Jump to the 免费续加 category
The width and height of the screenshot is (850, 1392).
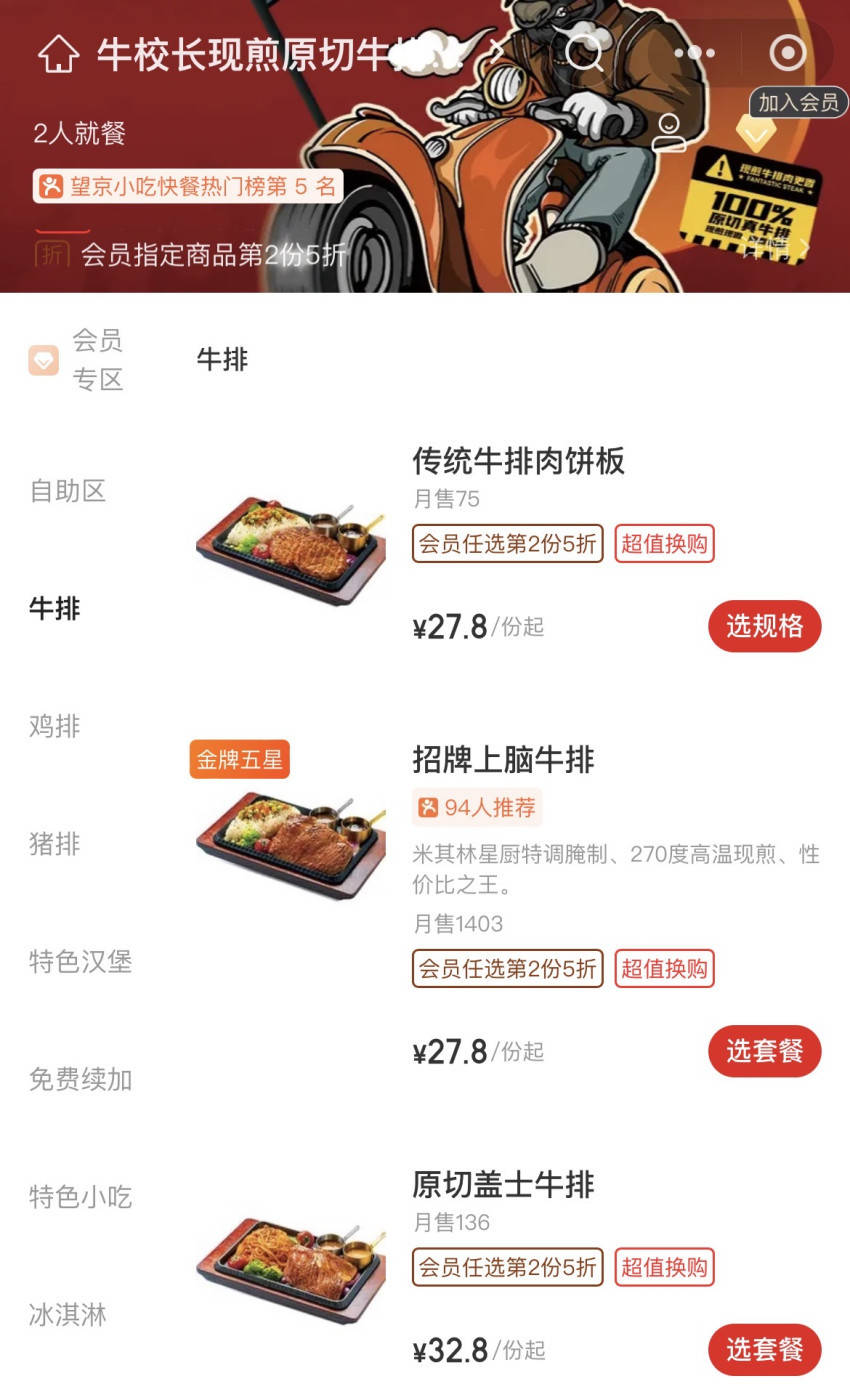(80, 1080)
